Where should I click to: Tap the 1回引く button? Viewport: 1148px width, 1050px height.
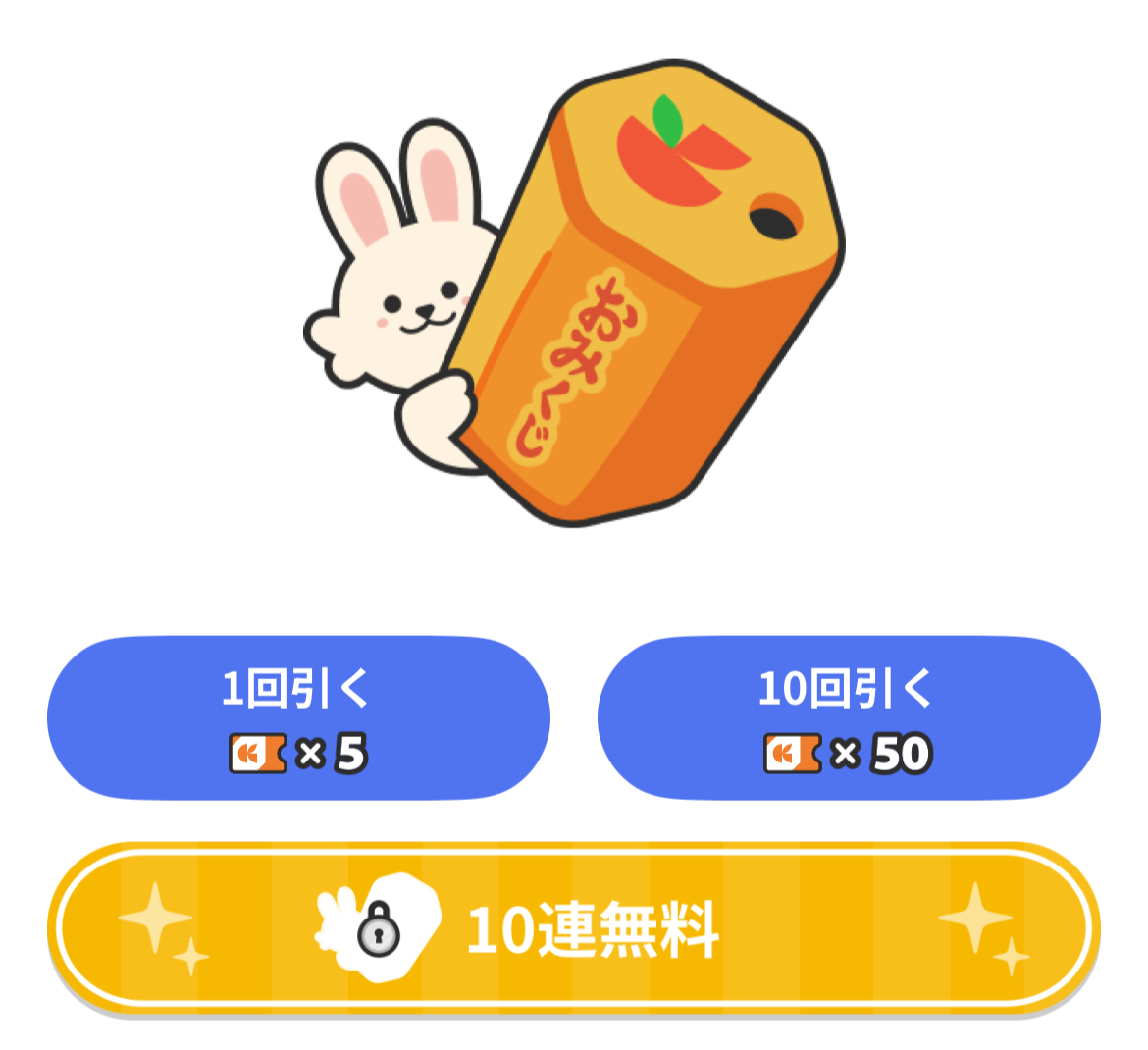(x=298, y=718)
